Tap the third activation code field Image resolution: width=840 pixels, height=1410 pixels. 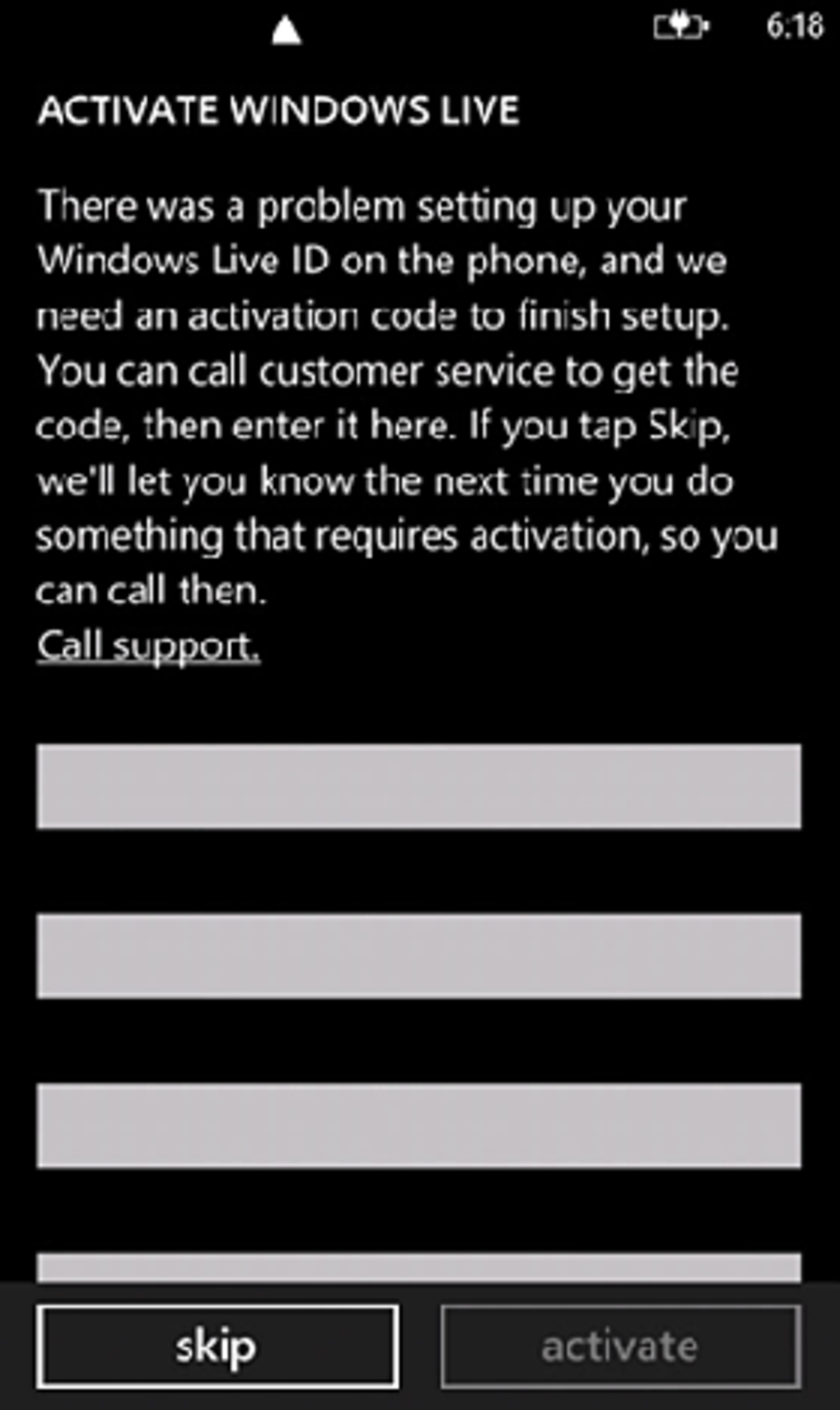tap(419, 1126)
